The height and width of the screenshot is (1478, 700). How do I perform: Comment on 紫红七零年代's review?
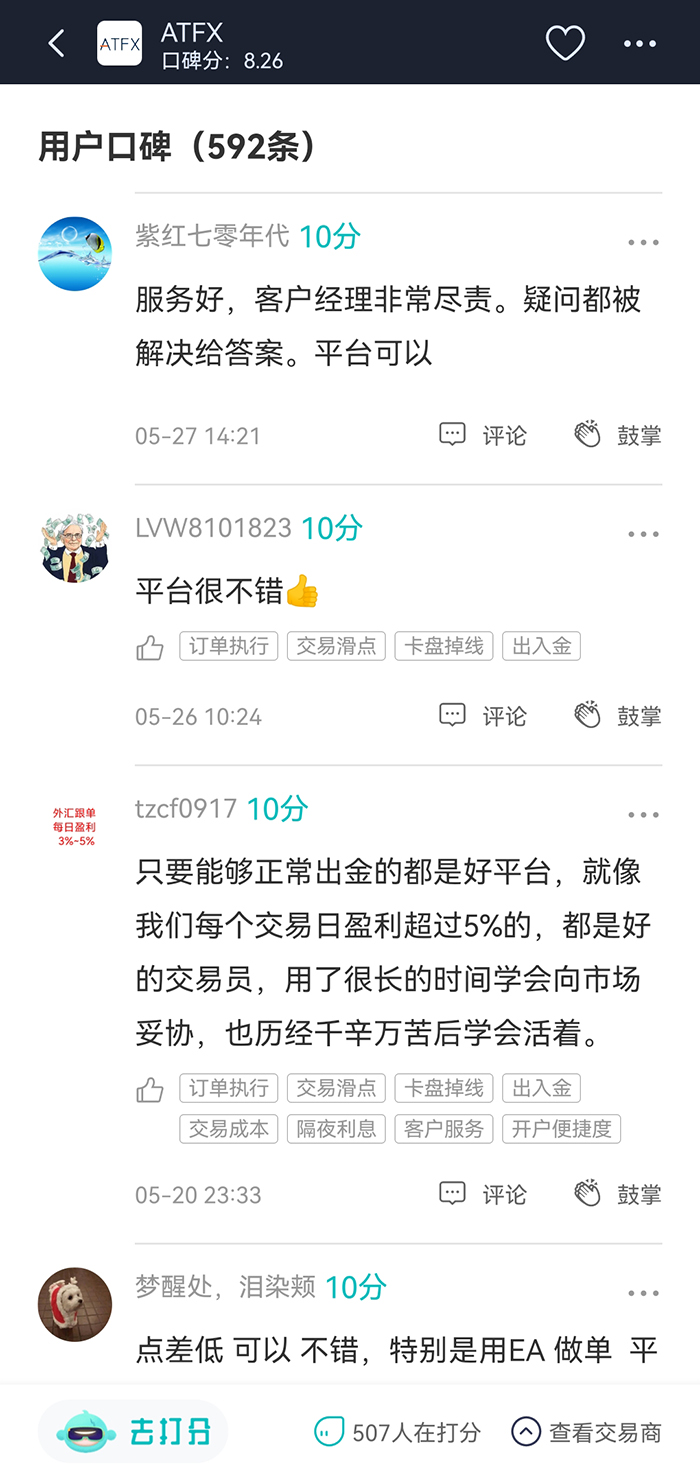[x=484, y=435]
